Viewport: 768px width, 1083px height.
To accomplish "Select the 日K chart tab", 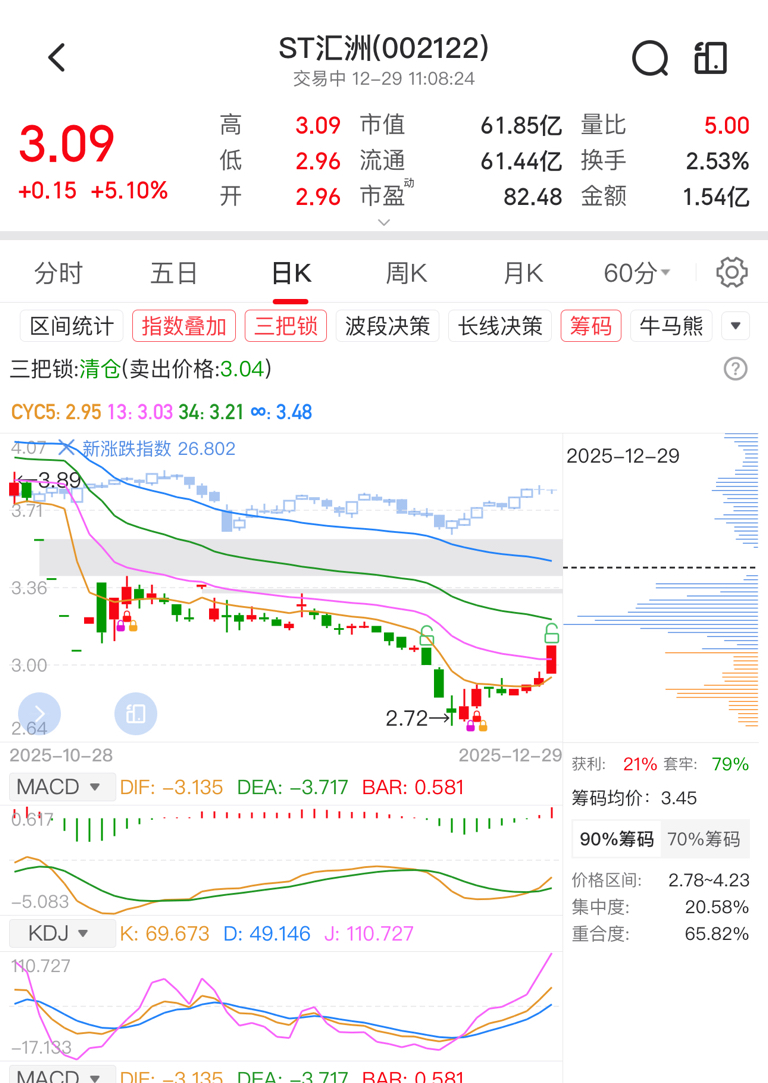I will (x=291, y=273).
